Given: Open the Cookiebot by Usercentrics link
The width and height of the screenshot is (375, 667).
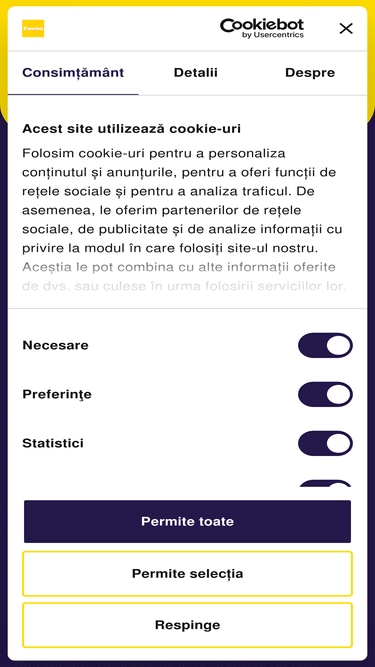Looking at the screenshot, I should tap(262, 29).
